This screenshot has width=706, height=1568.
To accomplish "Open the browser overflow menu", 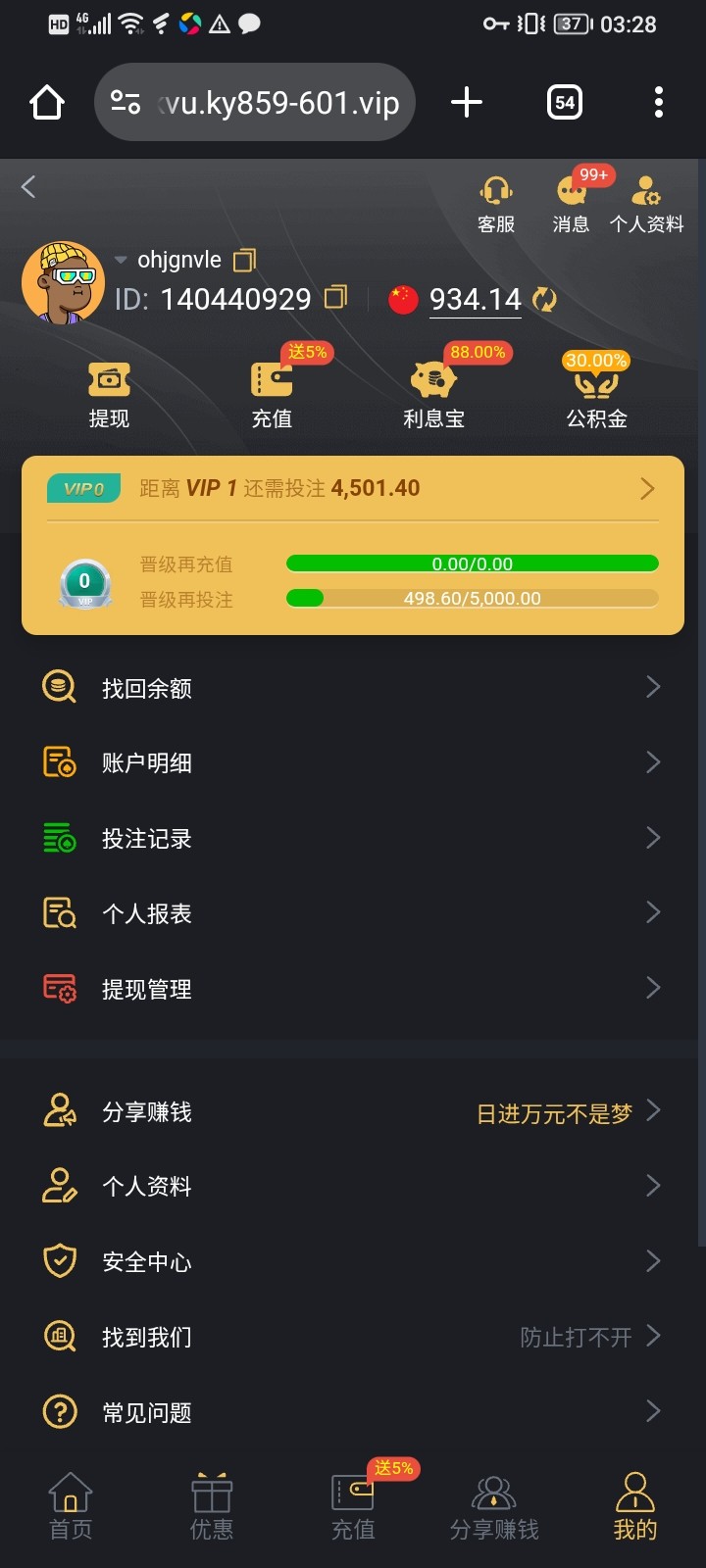I will point(658,102).
